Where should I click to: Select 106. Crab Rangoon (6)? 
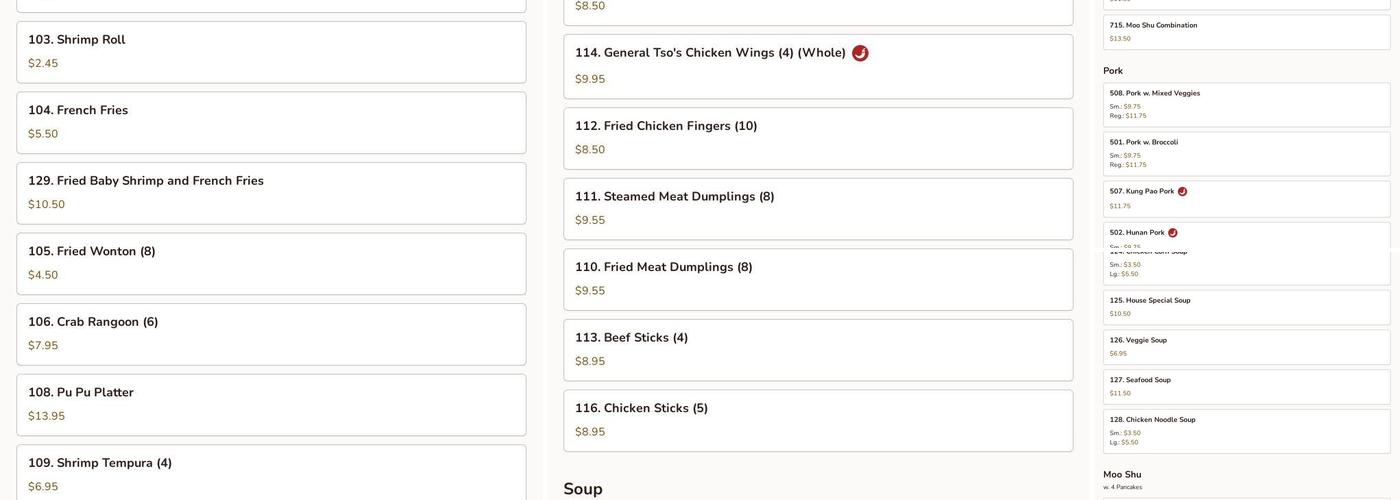271,334
